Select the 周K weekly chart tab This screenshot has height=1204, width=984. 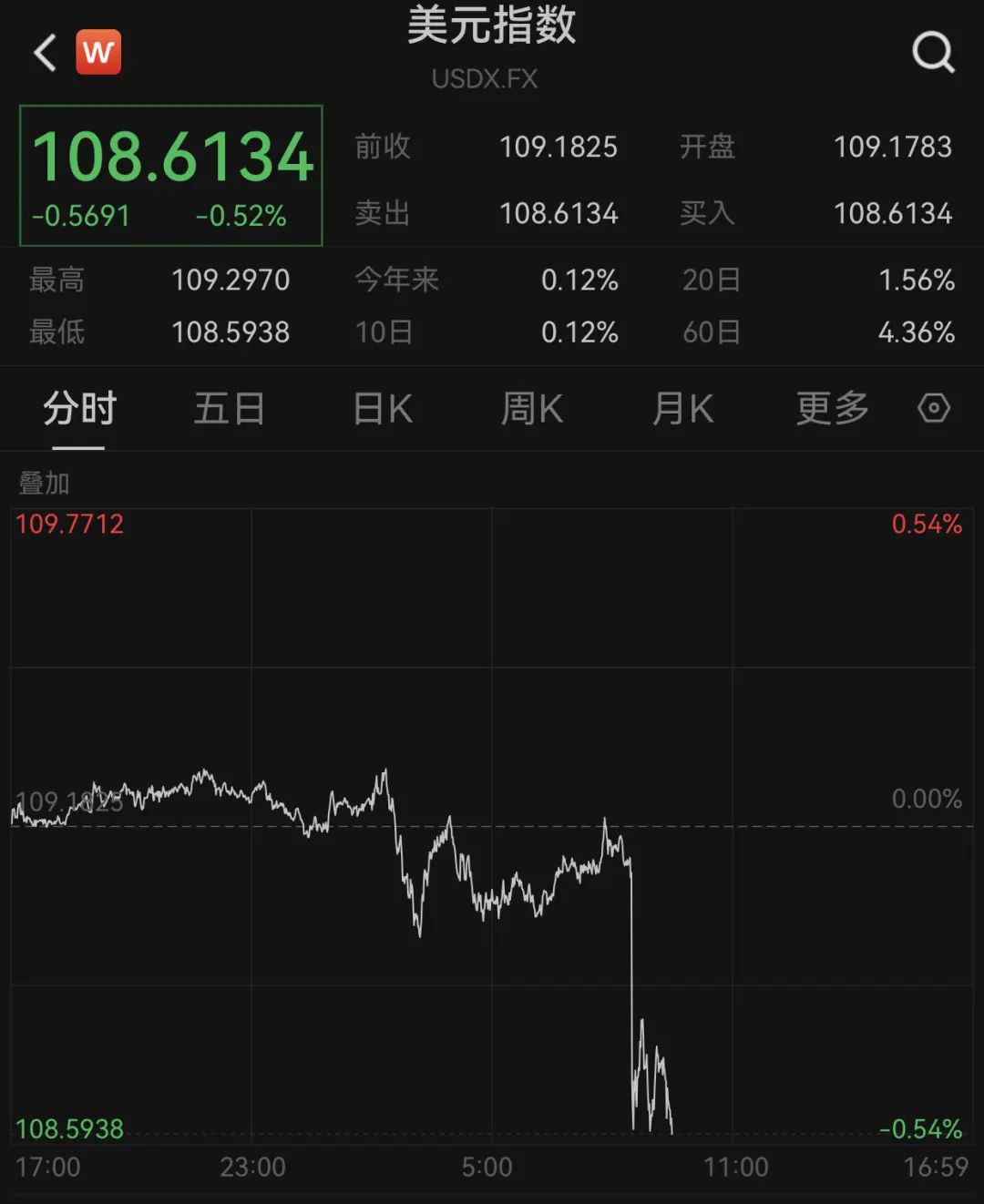pyautogui.click(x=532, y=410)
